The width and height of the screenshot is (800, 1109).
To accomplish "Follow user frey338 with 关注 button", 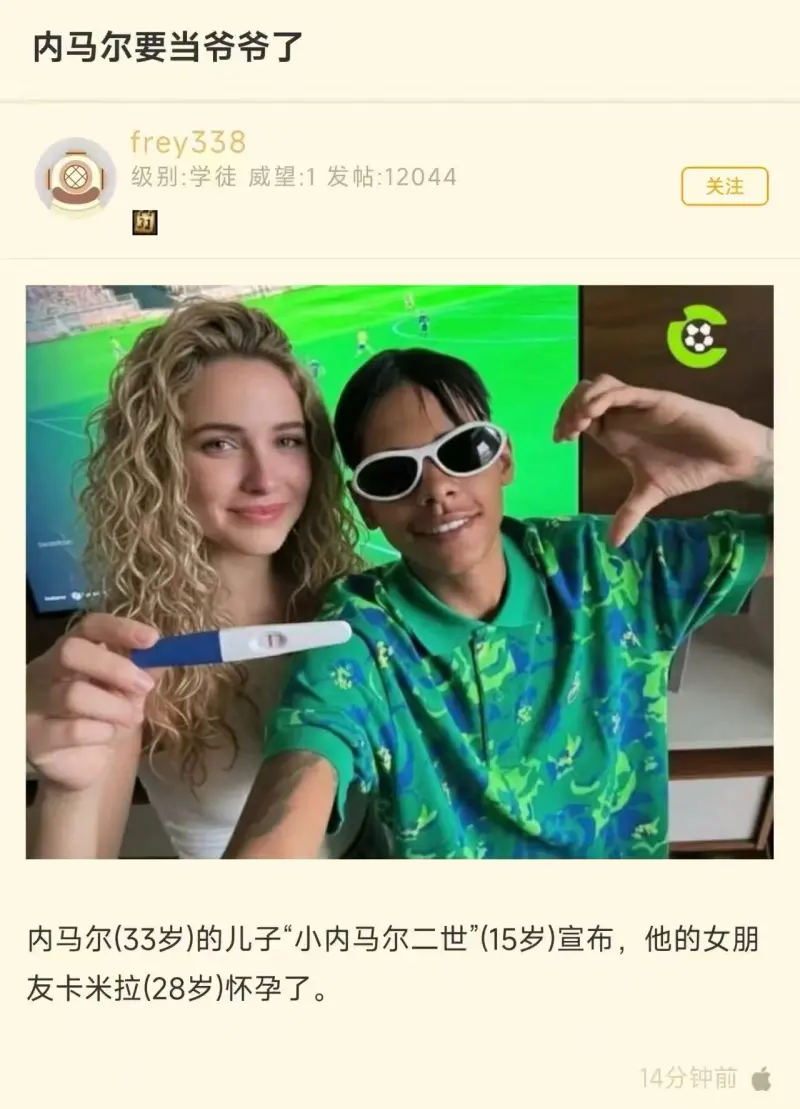I will [724, 186].
